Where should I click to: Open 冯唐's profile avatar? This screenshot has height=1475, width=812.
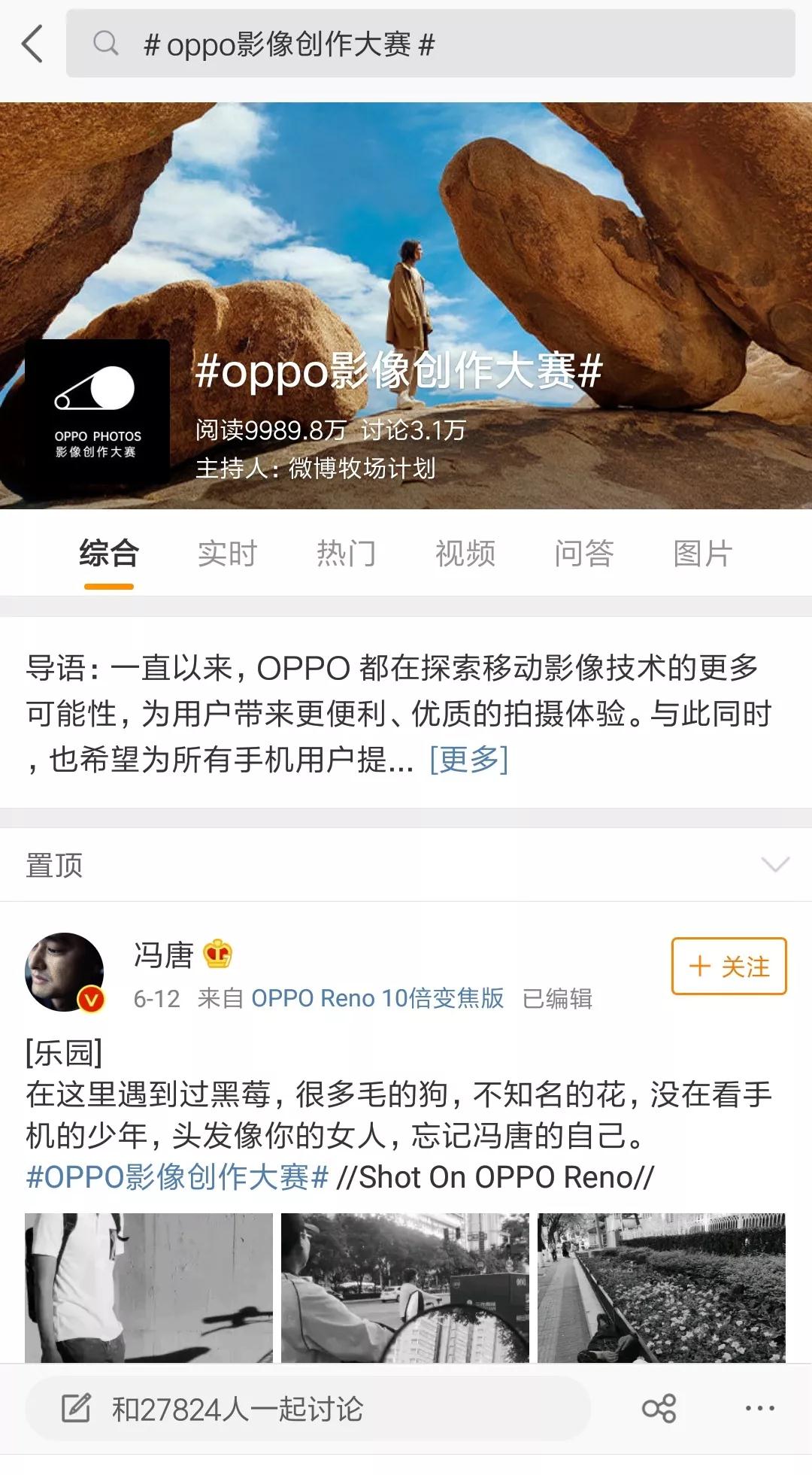click(x=65, y=972)
